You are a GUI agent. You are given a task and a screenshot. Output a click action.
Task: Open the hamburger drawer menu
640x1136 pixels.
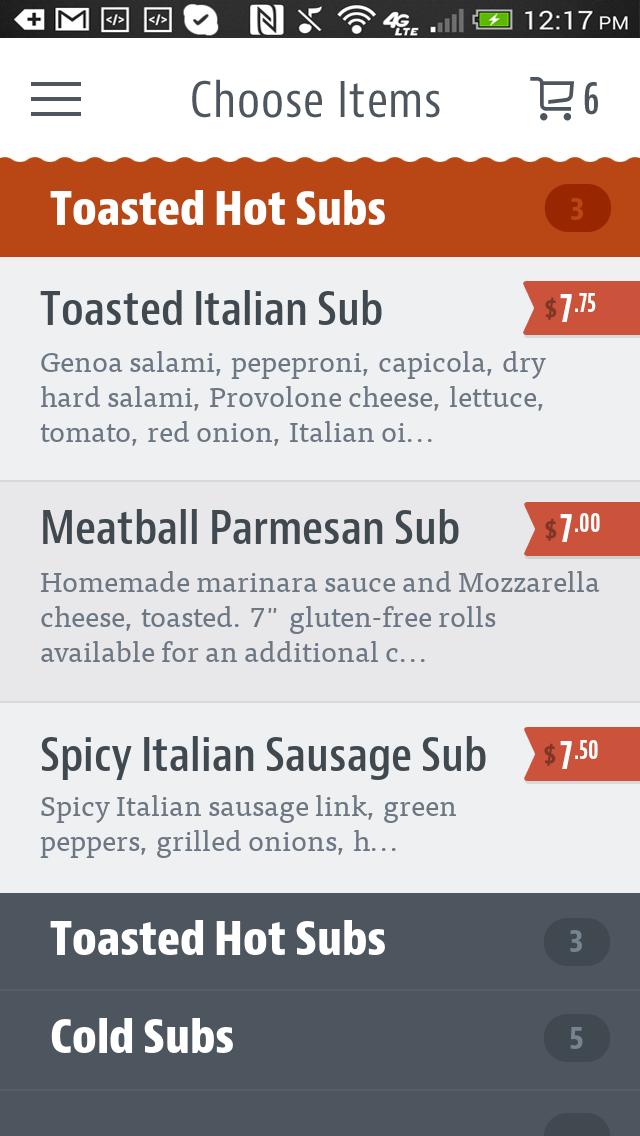coord(56,99)
